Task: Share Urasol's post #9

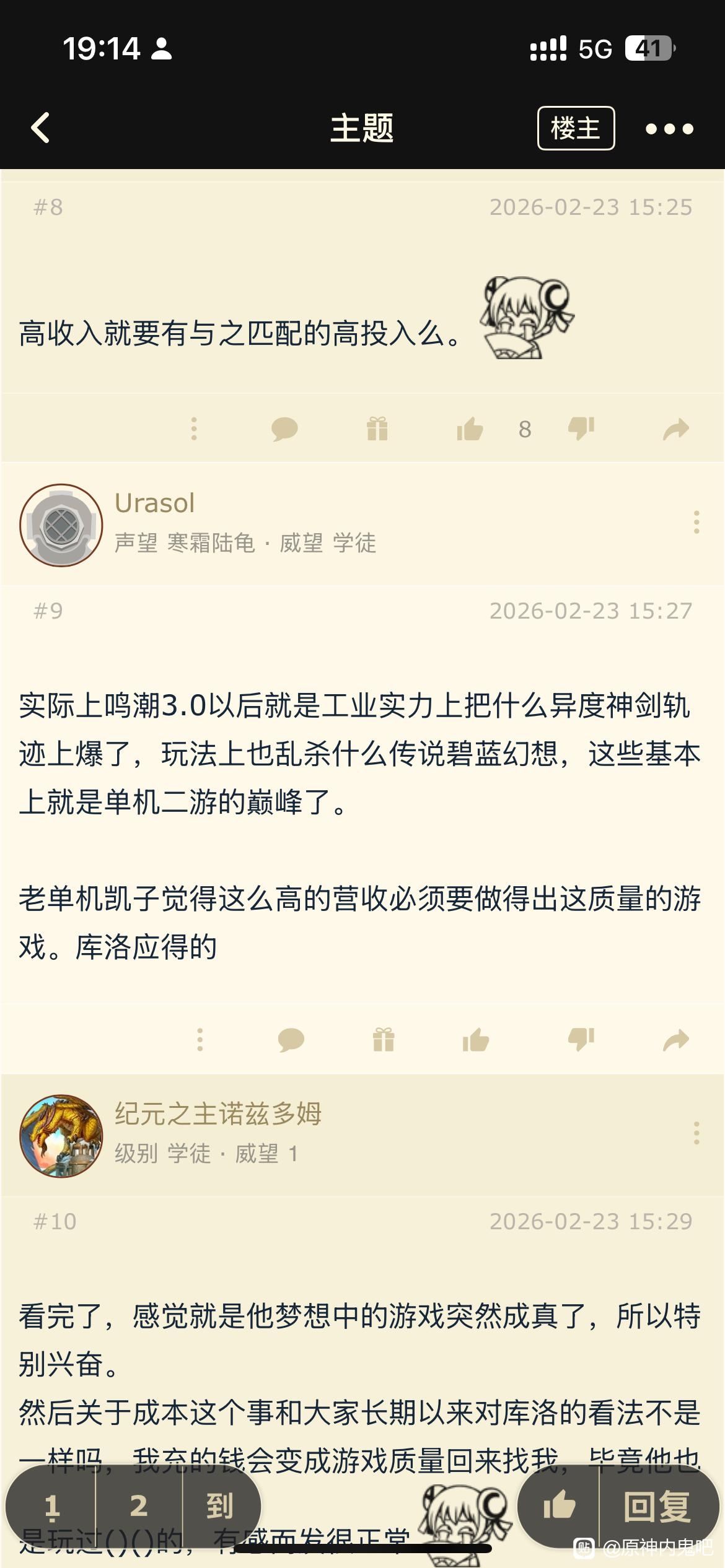Action: [675, 1040]
